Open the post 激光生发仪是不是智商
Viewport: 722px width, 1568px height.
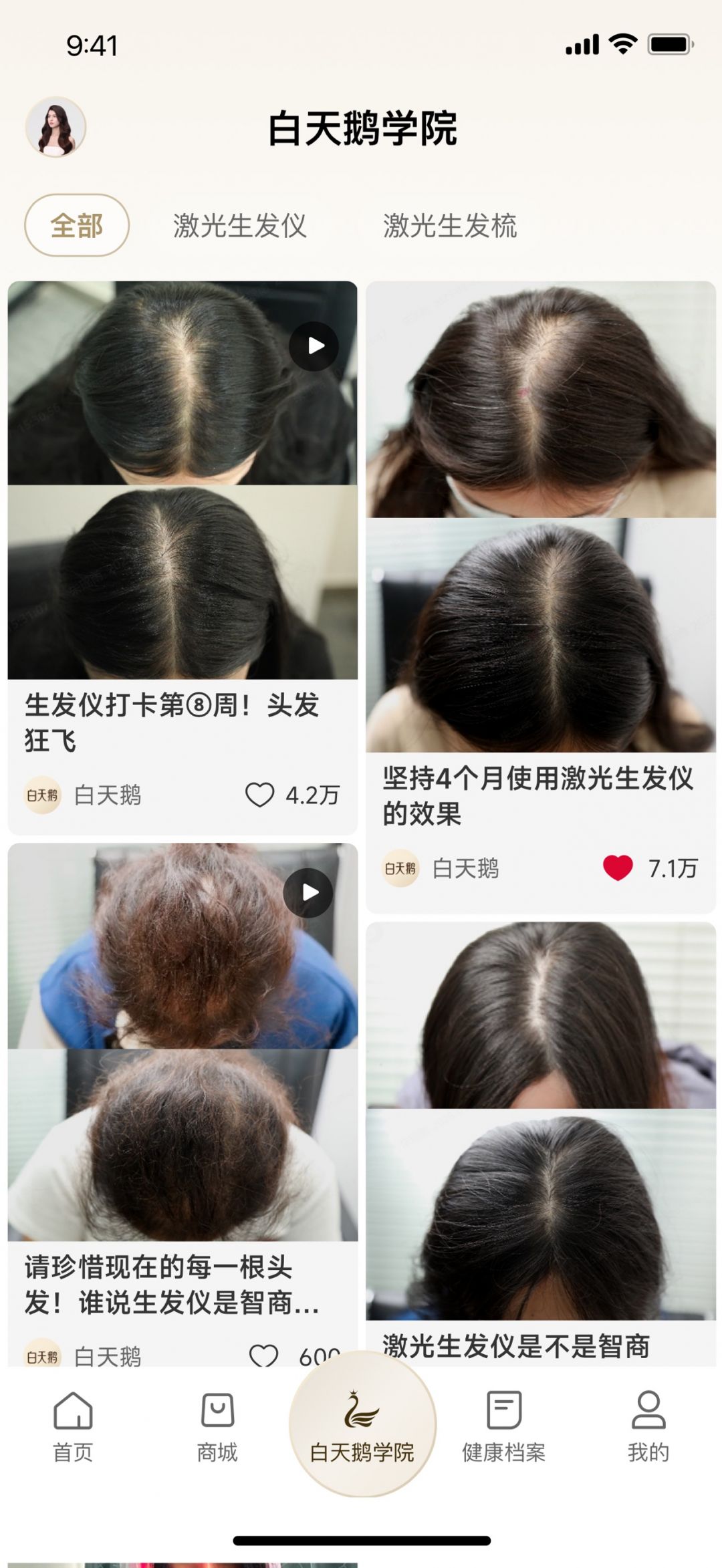pyautogui.click(x=540, y=1136)
